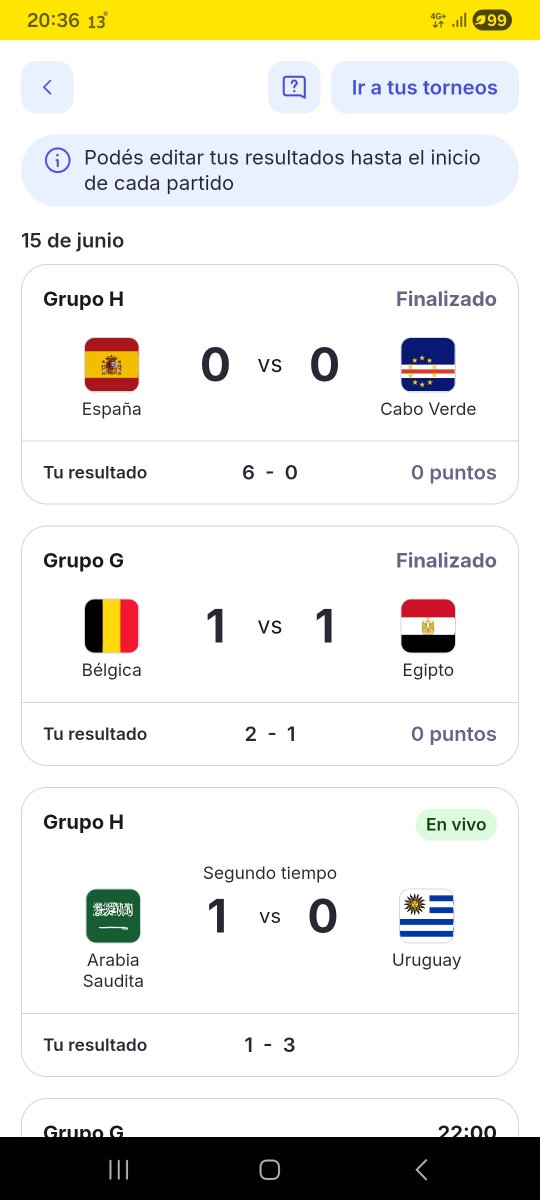
Task: Go back using the top-left arrow
Action: (47, 87)
